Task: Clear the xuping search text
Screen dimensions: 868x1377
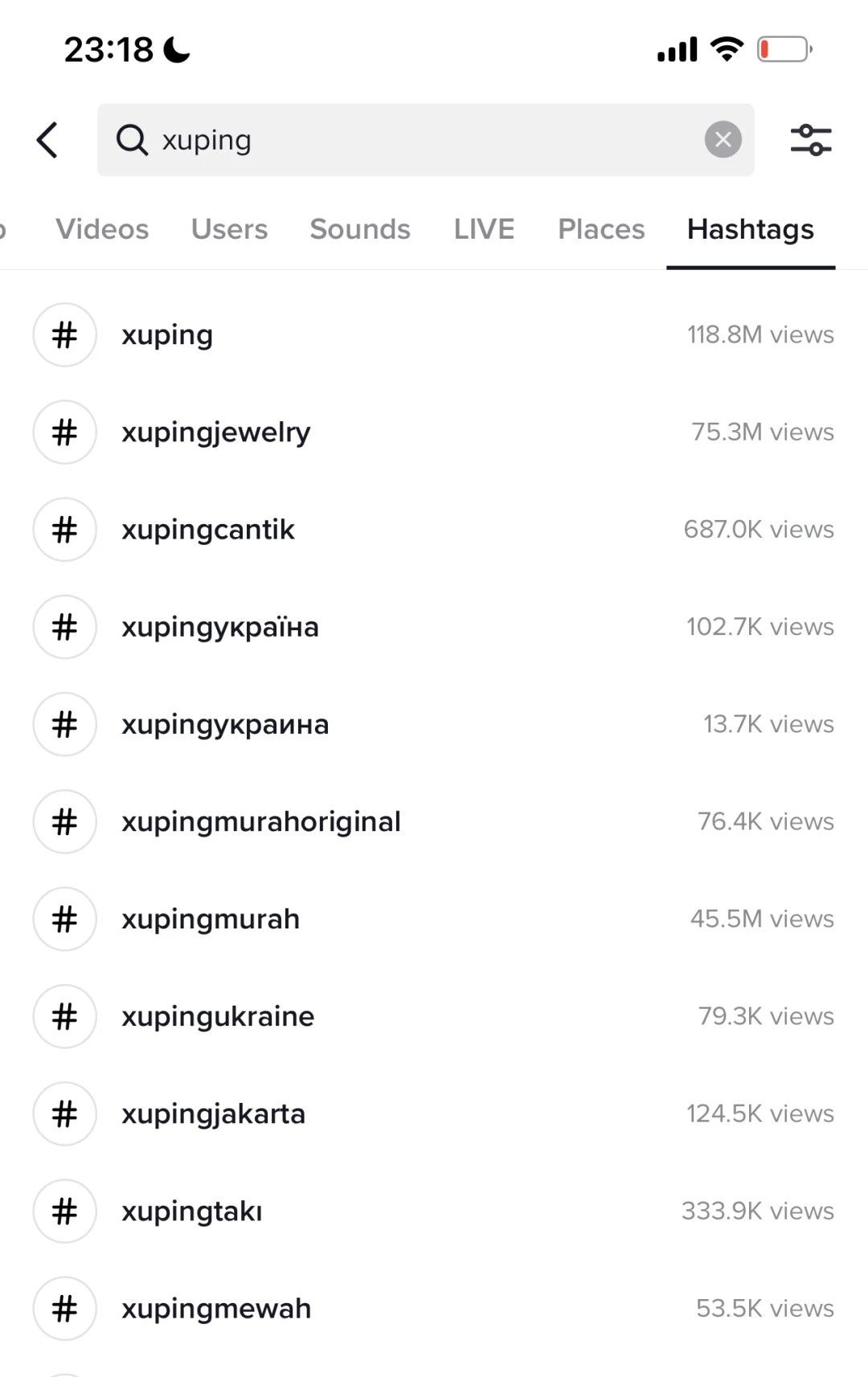Action: [723, 140]
